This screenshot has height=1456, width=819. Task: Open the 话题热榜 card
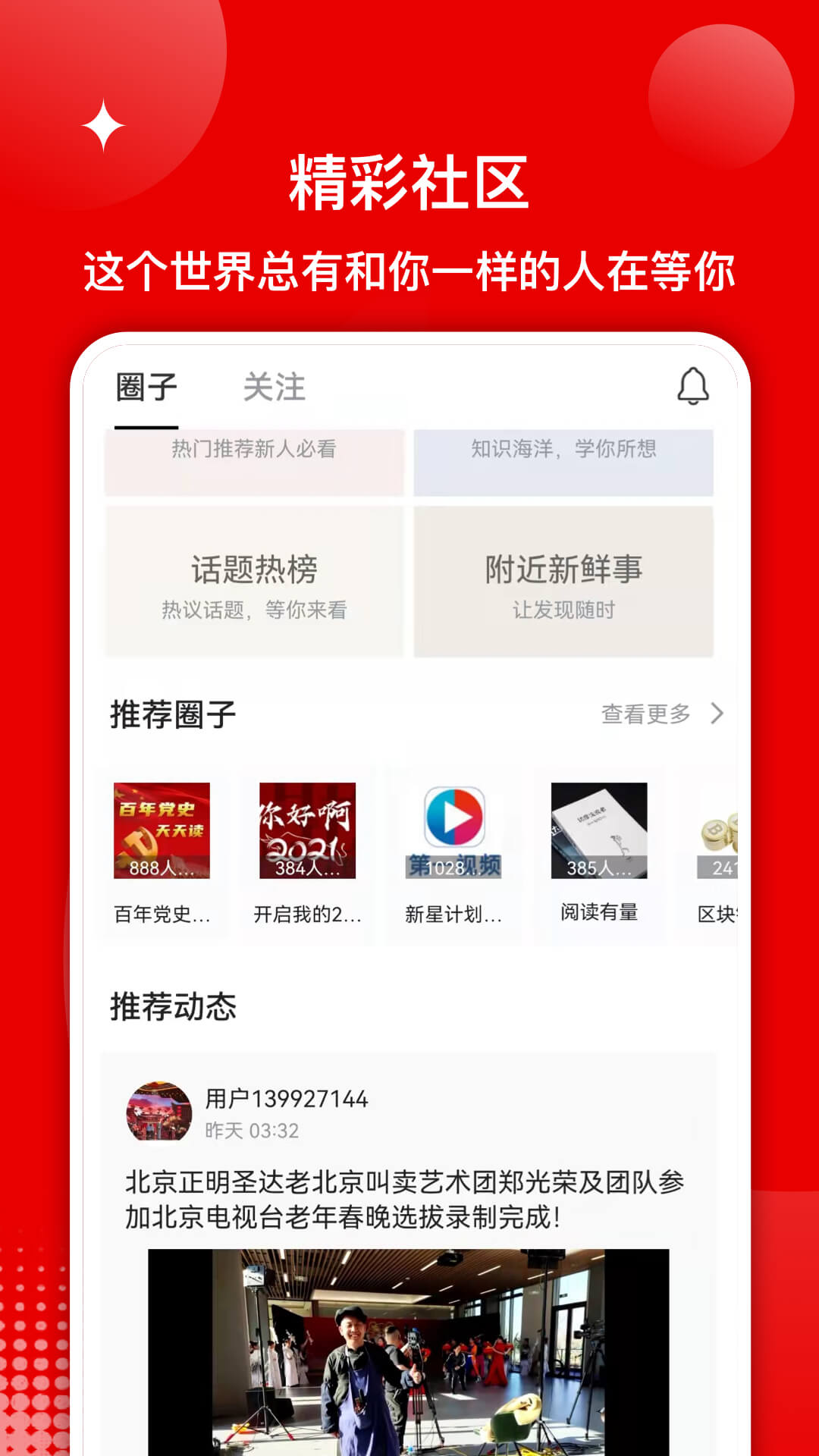coord(254,580)
